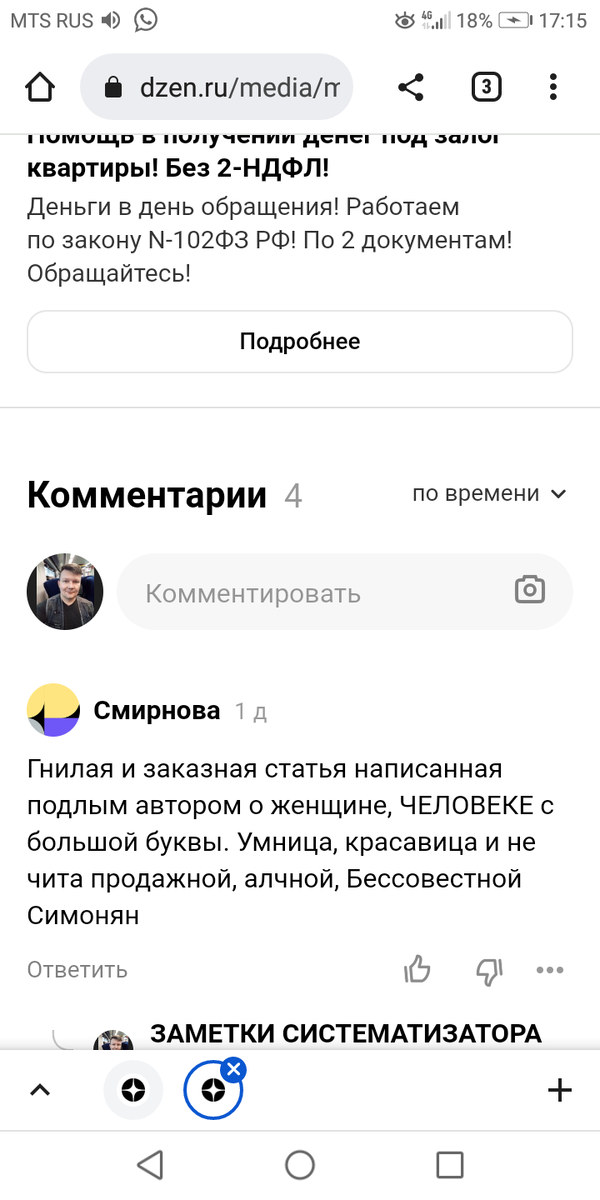Tap the Подробнее ad button
Viewport: 600px width, 1200px height.
[x=299, y=342]
